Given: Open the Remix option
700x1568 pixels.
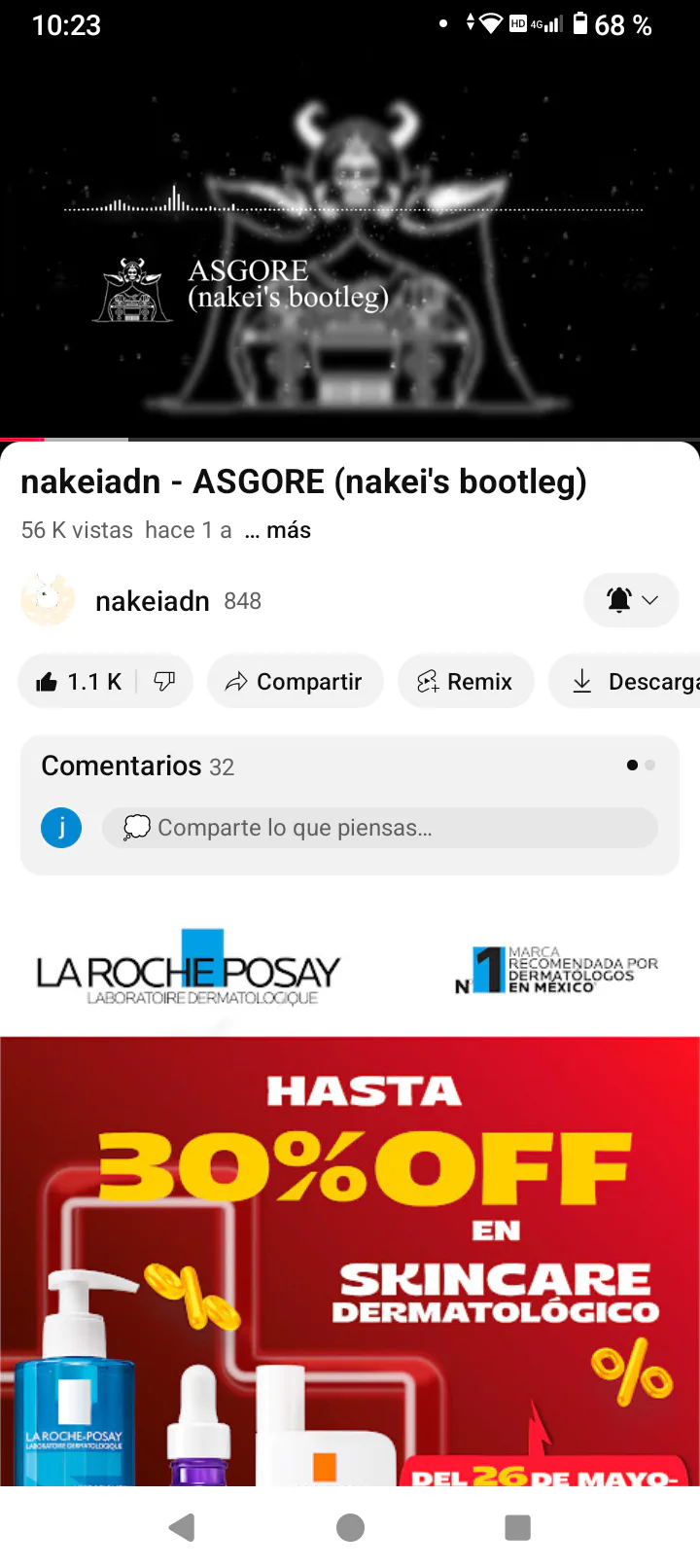Looking at the screenshot, I should [x=466, y=682].
